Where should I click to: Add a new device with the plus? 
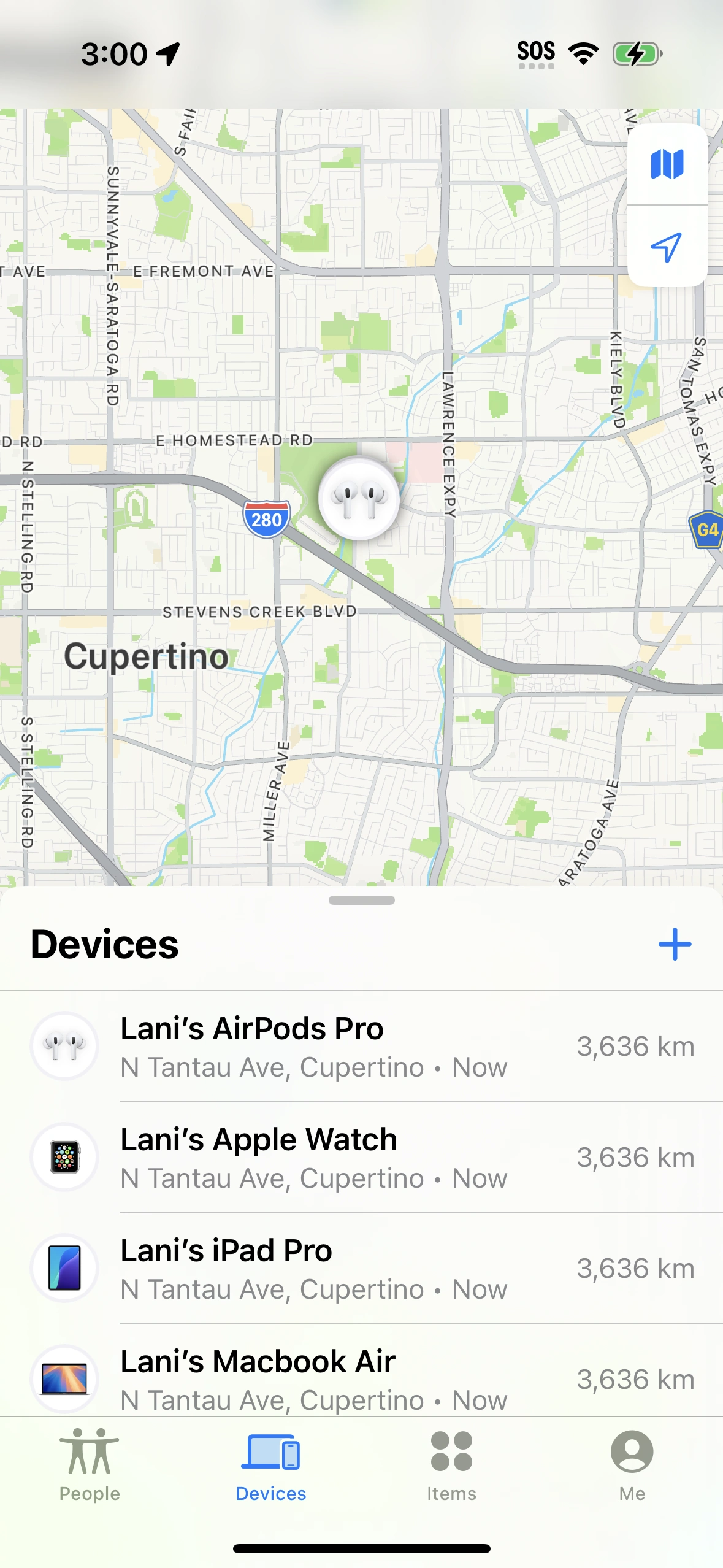(675, 944)
